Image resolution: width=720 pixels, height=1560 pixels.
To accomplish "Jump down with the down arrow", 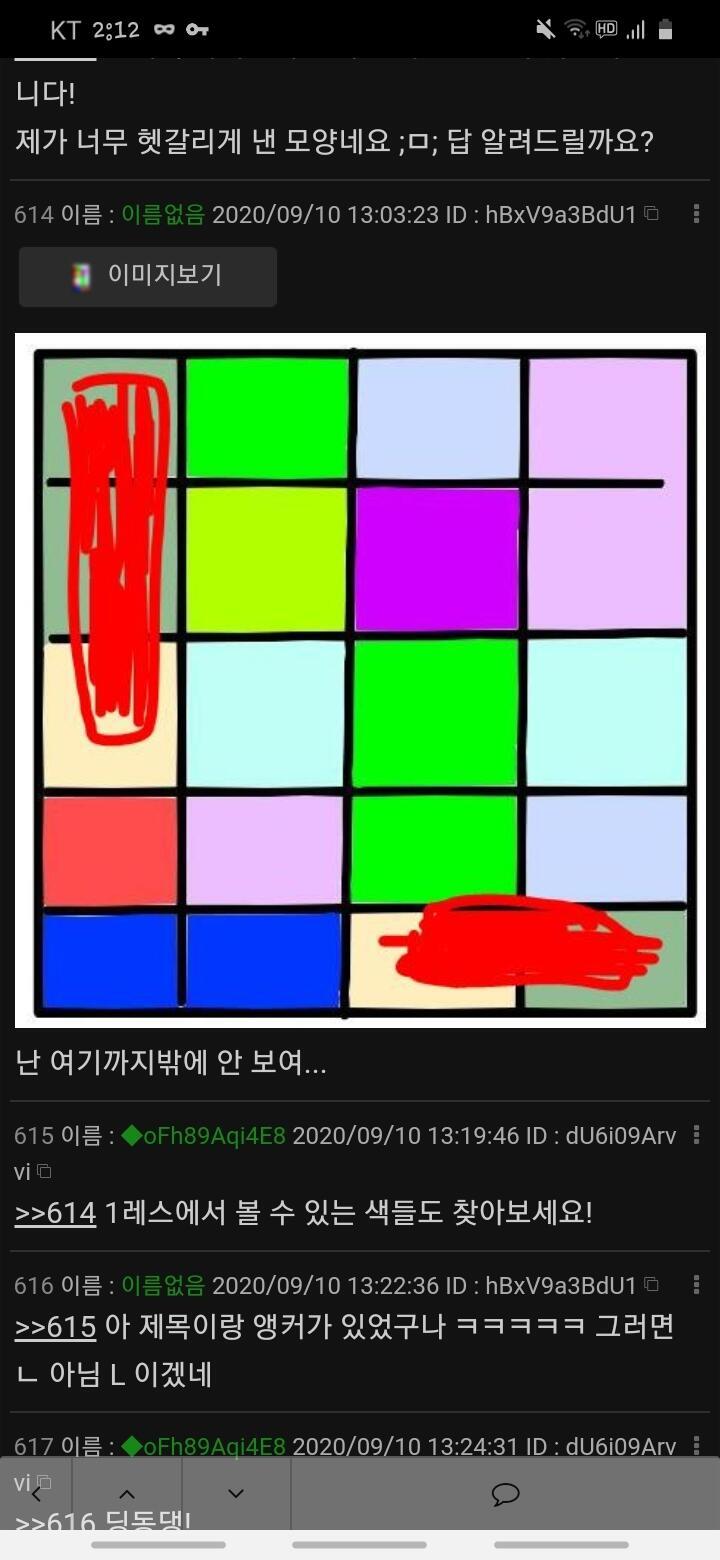I will tap(236, 1494).
